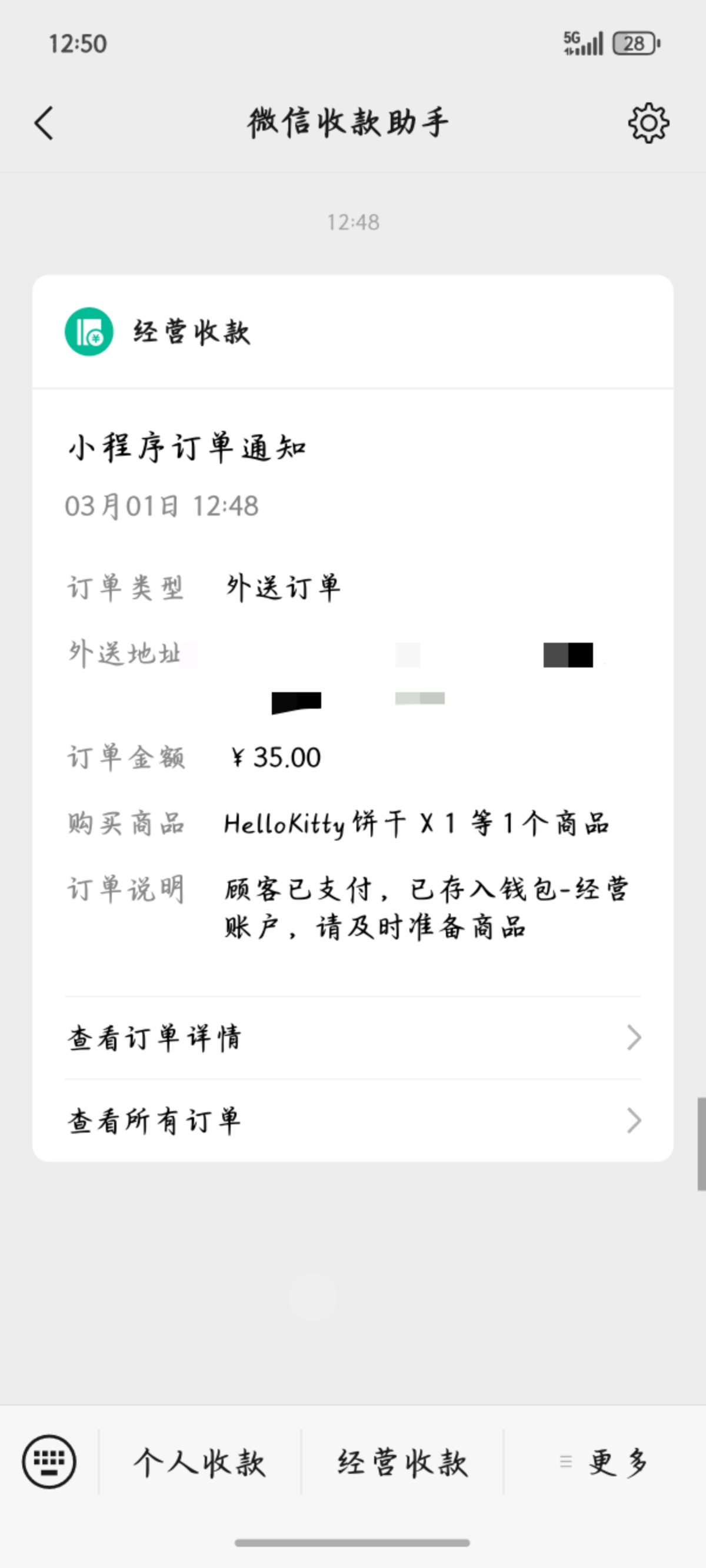This screenshot has width=706, height=1568.
Task: Open the settings gear icon
Action: point(648,123)
